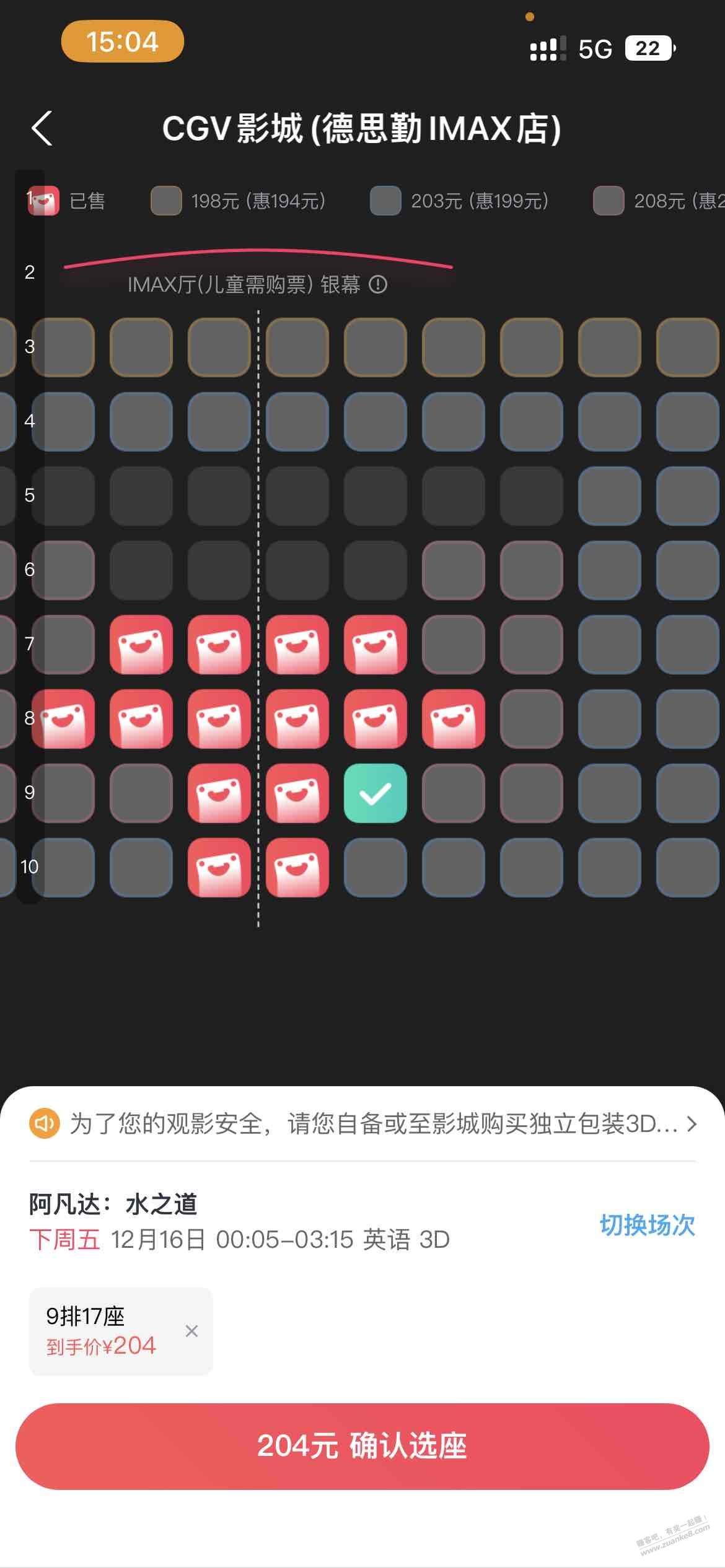Remove selected seat 9排17座

pyautogui.click(x=191, y=1331)
